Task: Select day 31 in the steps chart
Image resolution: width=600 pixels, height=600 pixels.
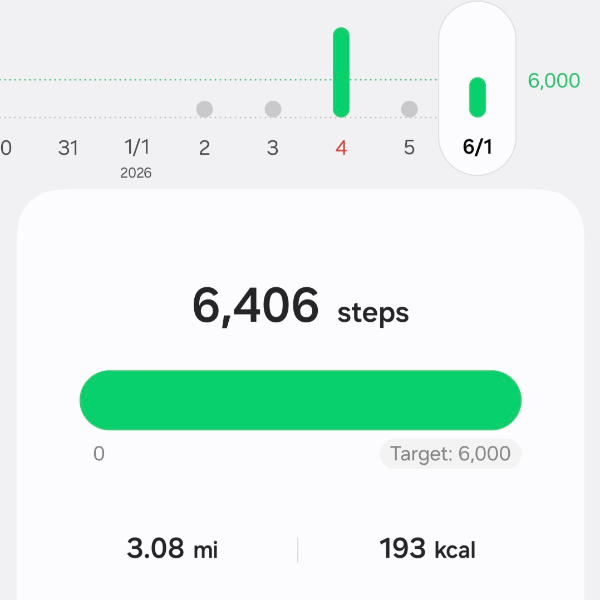Action: [x=68, y=148]
